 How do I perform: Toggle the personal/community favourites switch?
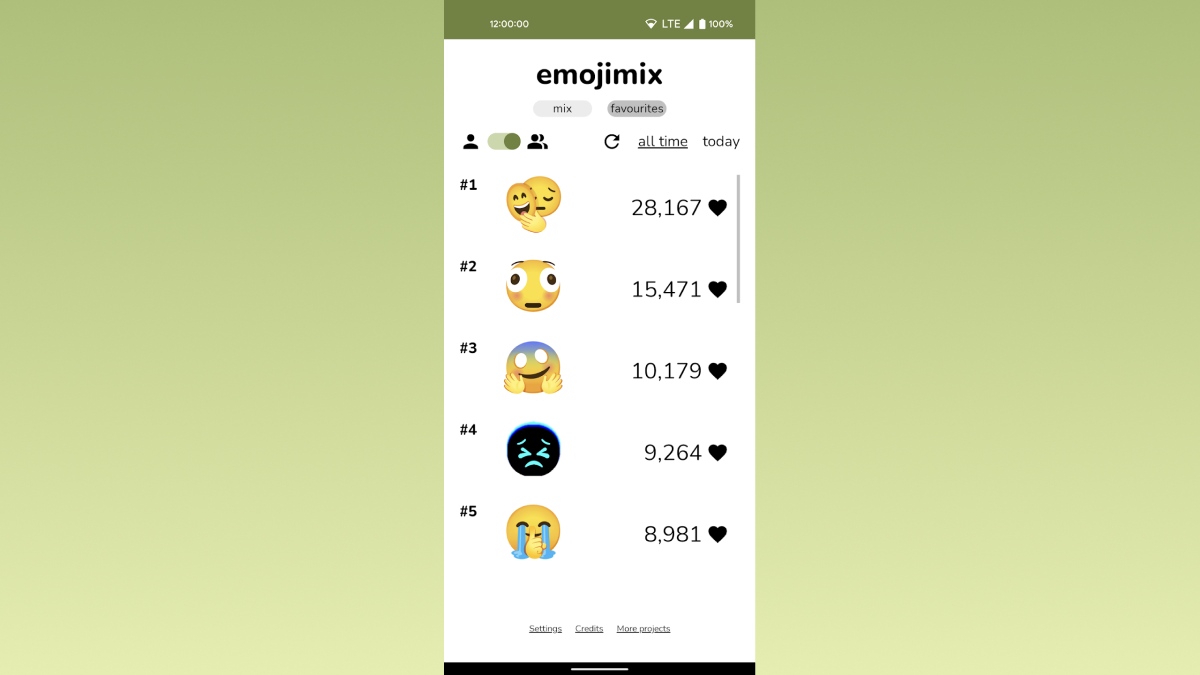point(504,142)
